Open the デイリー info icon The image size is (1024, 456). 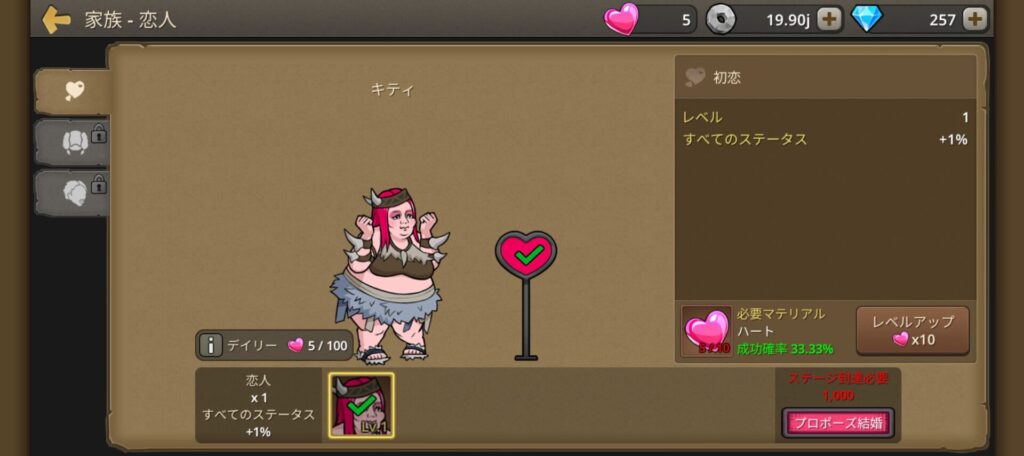(211, 345)
